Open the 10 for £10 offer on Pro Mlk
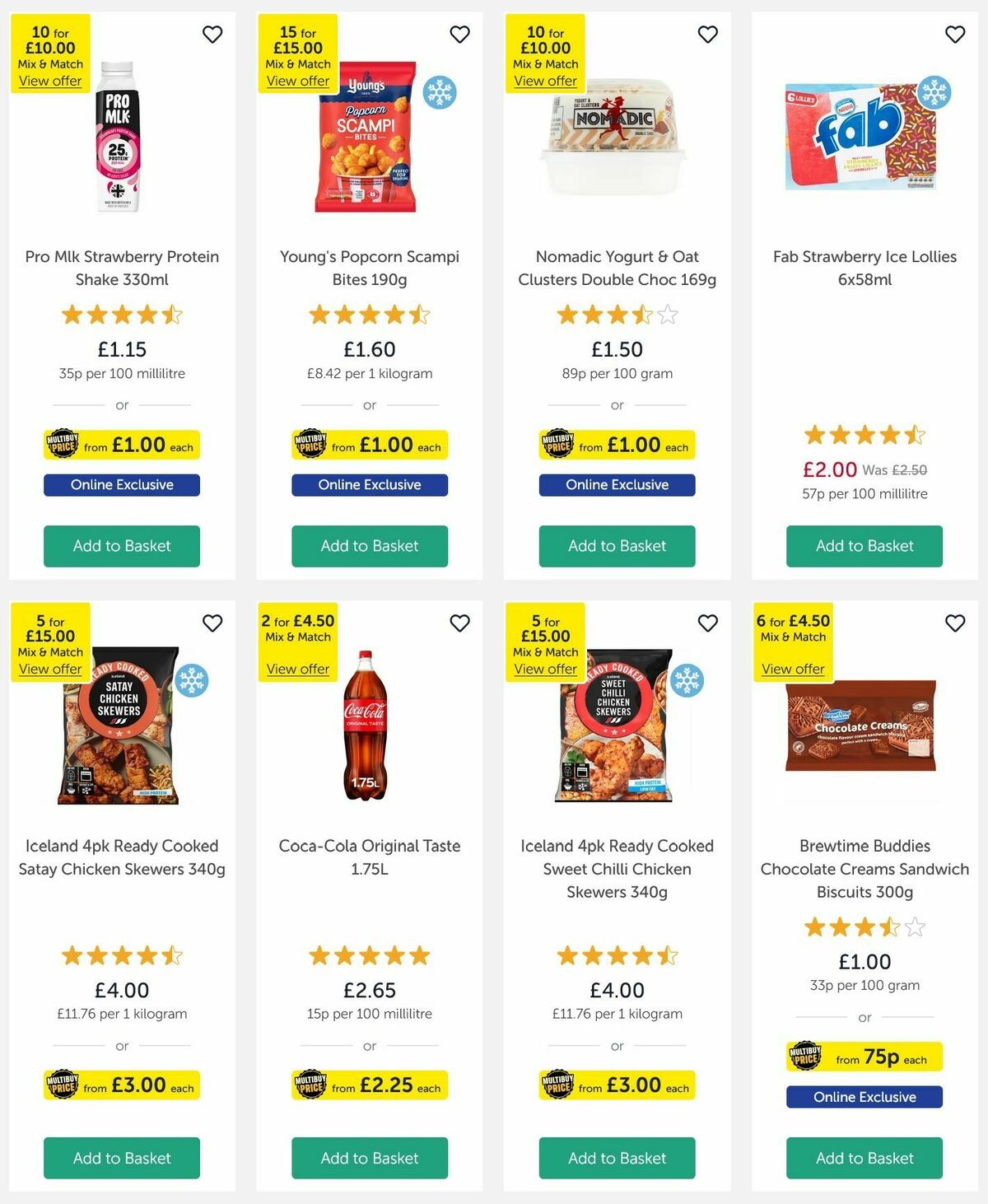The image size is (988, 1204). coord(49,81)
